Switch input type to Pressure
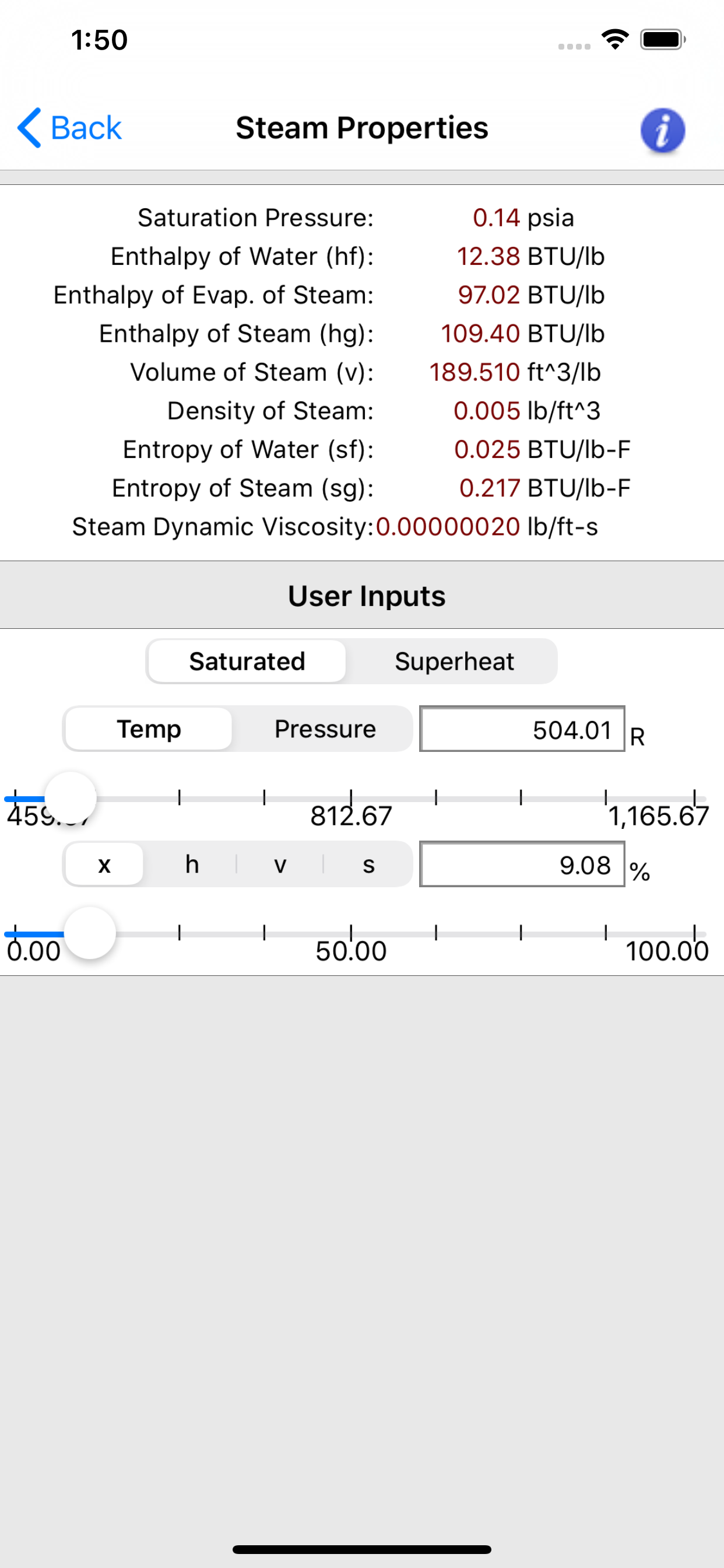The width and height of the screenshot is (724, 1568). (325, 729)
